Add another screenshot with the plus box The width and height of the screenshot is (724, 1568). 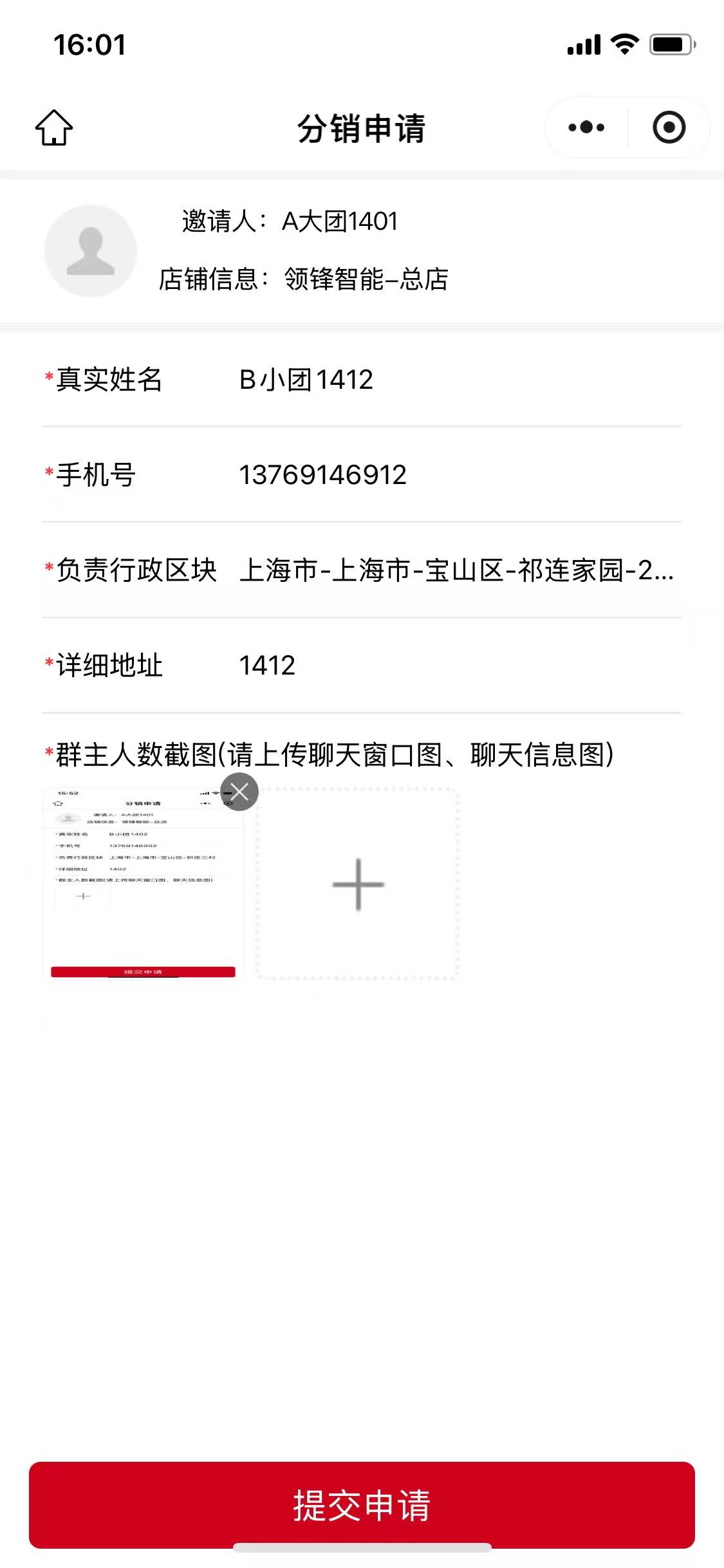(x=358, y=884)
